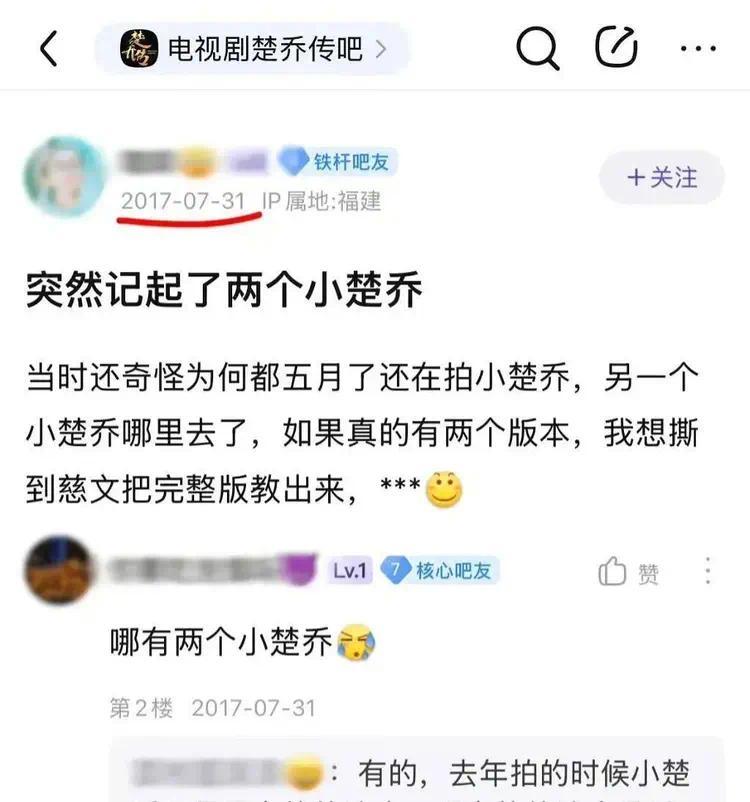The image size is (750, 802).
Task: Open the replier's avatar in 第2楼
Action: (x=60, y=570)
